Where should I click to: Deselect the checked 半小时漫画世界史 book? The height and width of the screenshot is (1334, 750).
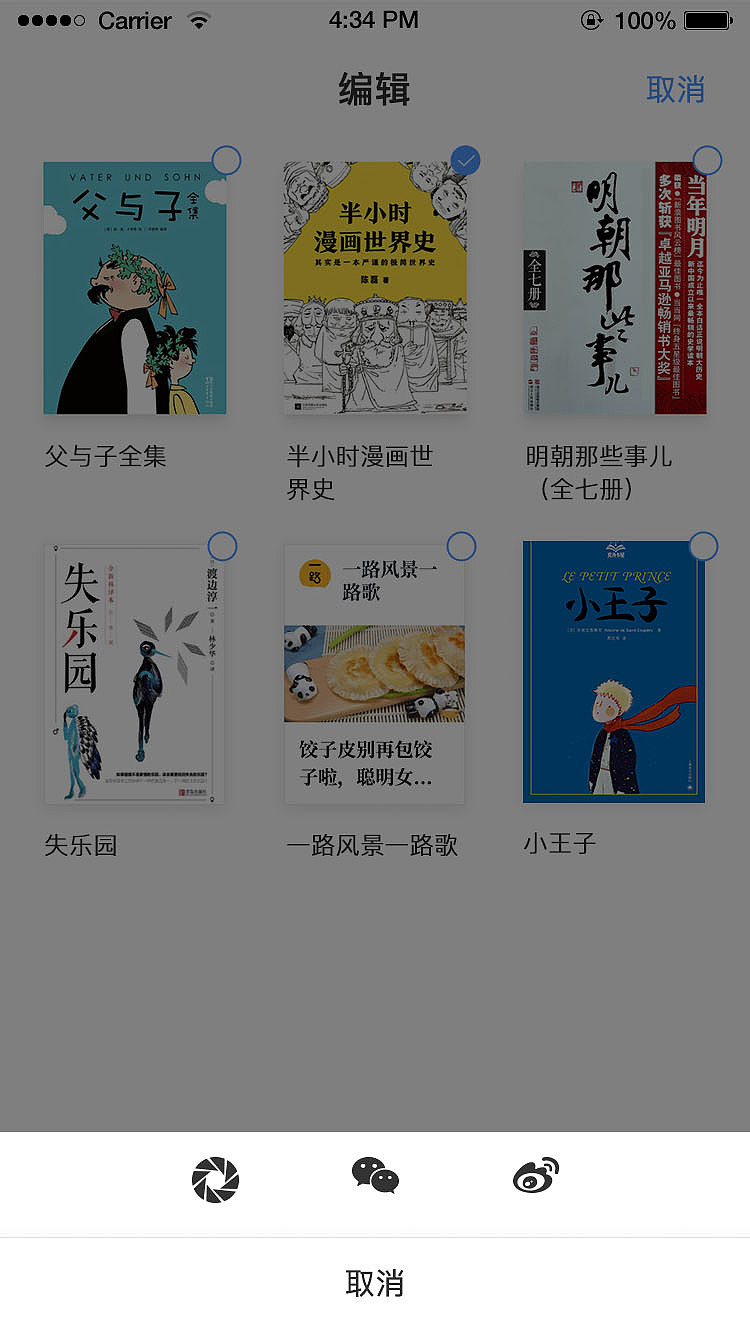point(464,159)
